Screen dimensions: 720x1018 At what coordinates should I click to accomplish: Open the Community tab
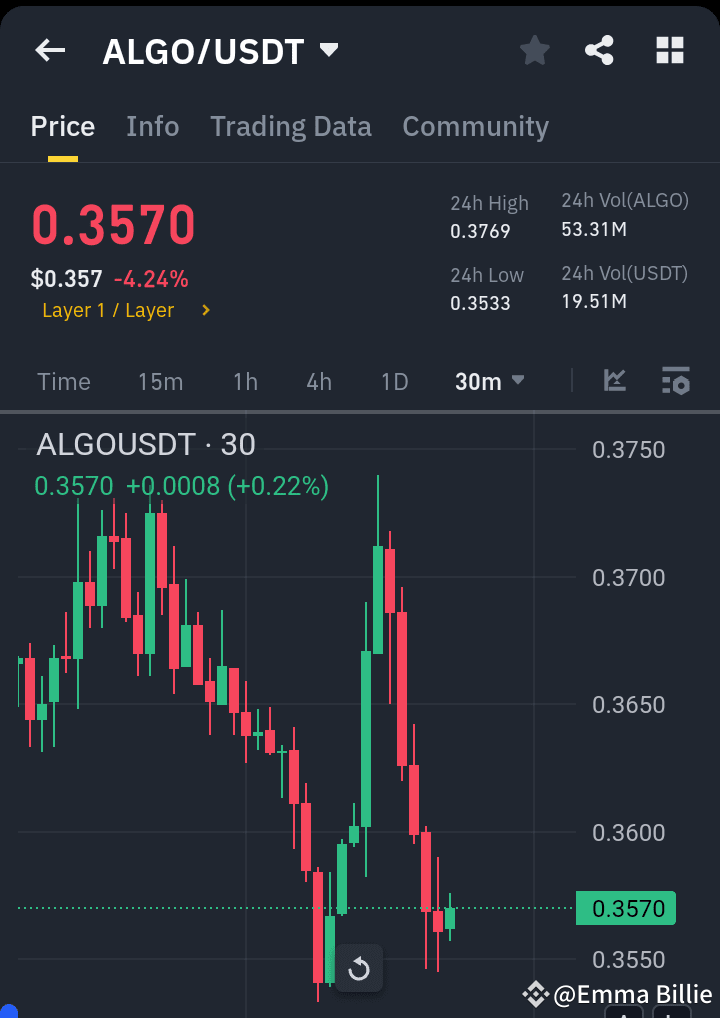[x=475, y=126]
